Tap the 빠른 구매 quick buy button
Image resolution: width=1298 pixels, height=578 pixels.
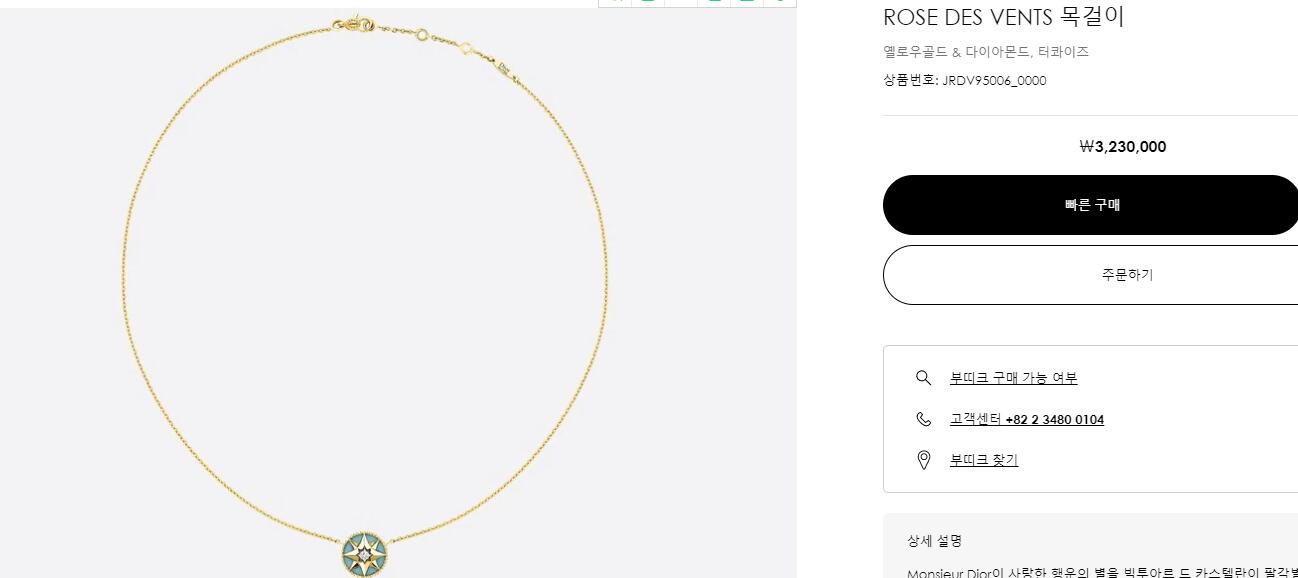pos(1091,205)
